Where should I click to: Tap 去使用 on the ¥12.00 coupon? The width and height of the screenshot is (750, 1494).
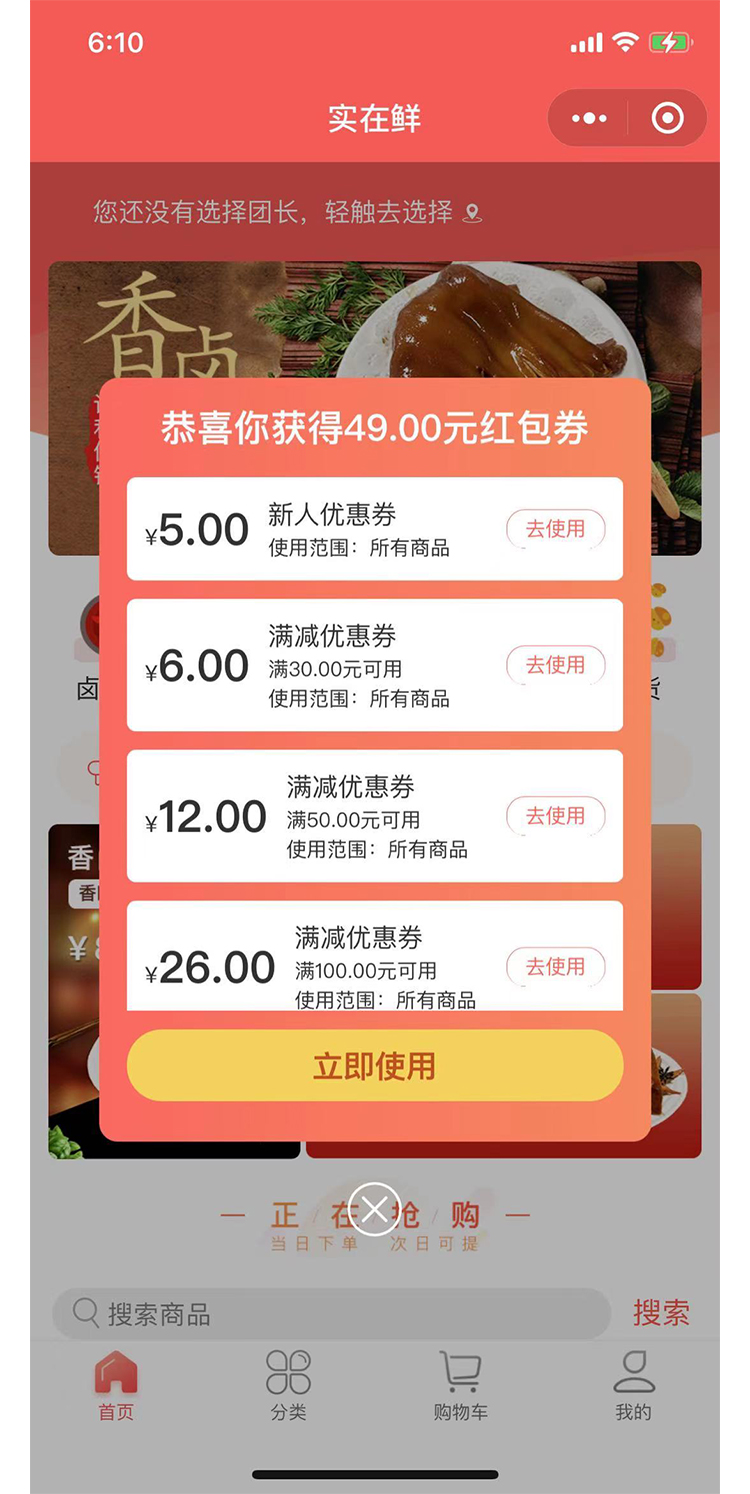(555, 816)
